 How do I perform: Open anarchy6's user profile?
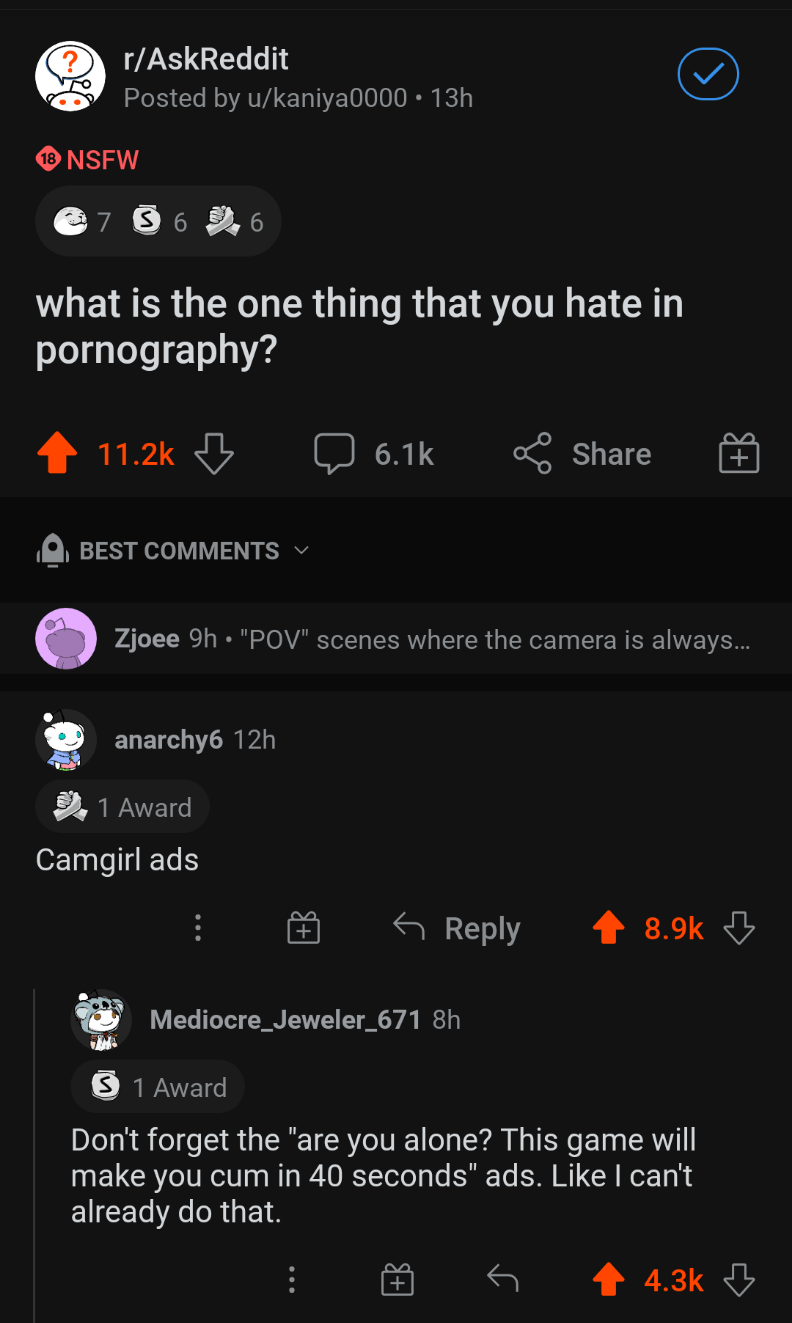(168, 740)
